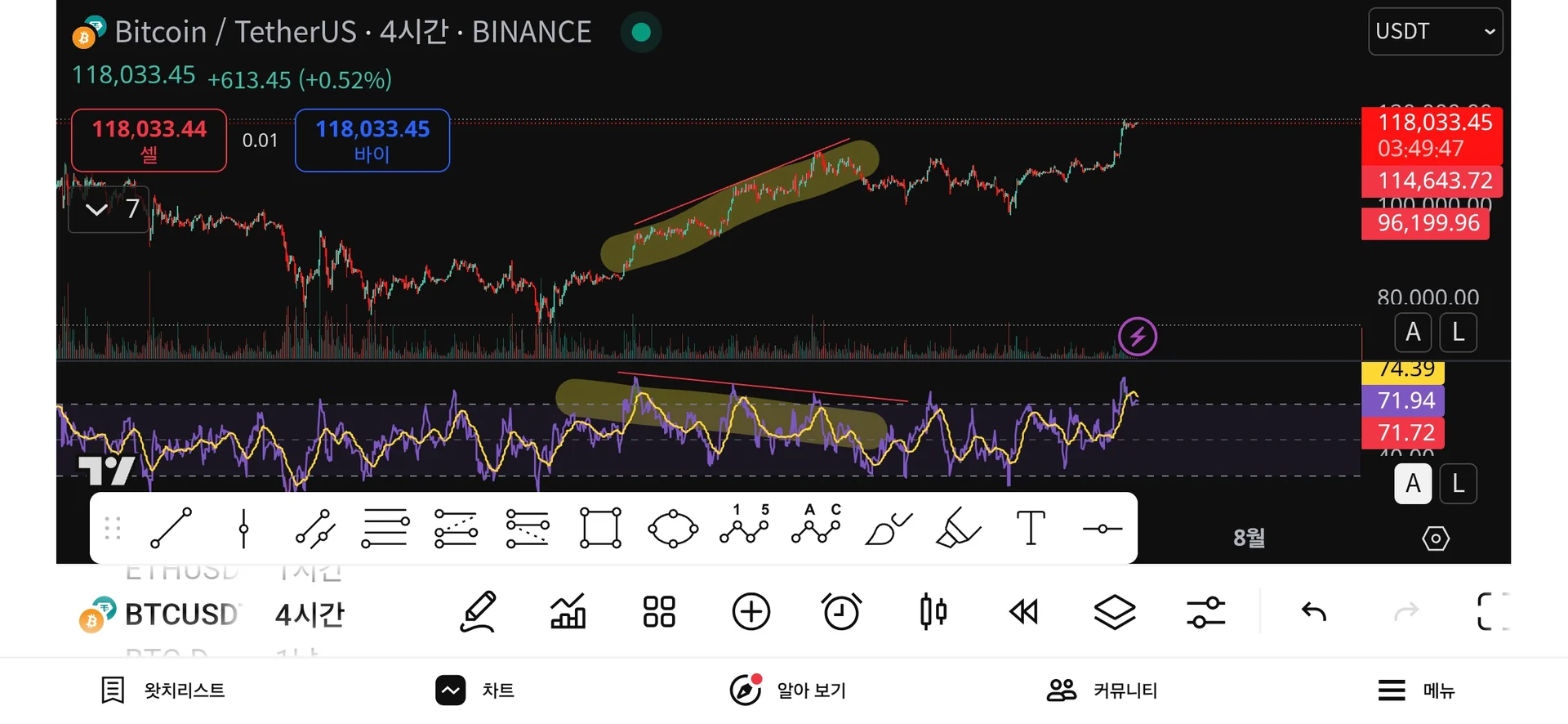Open the chart settings hexagon icon
This screenshot has width=1568, height=724.
tap(1435, 539)
